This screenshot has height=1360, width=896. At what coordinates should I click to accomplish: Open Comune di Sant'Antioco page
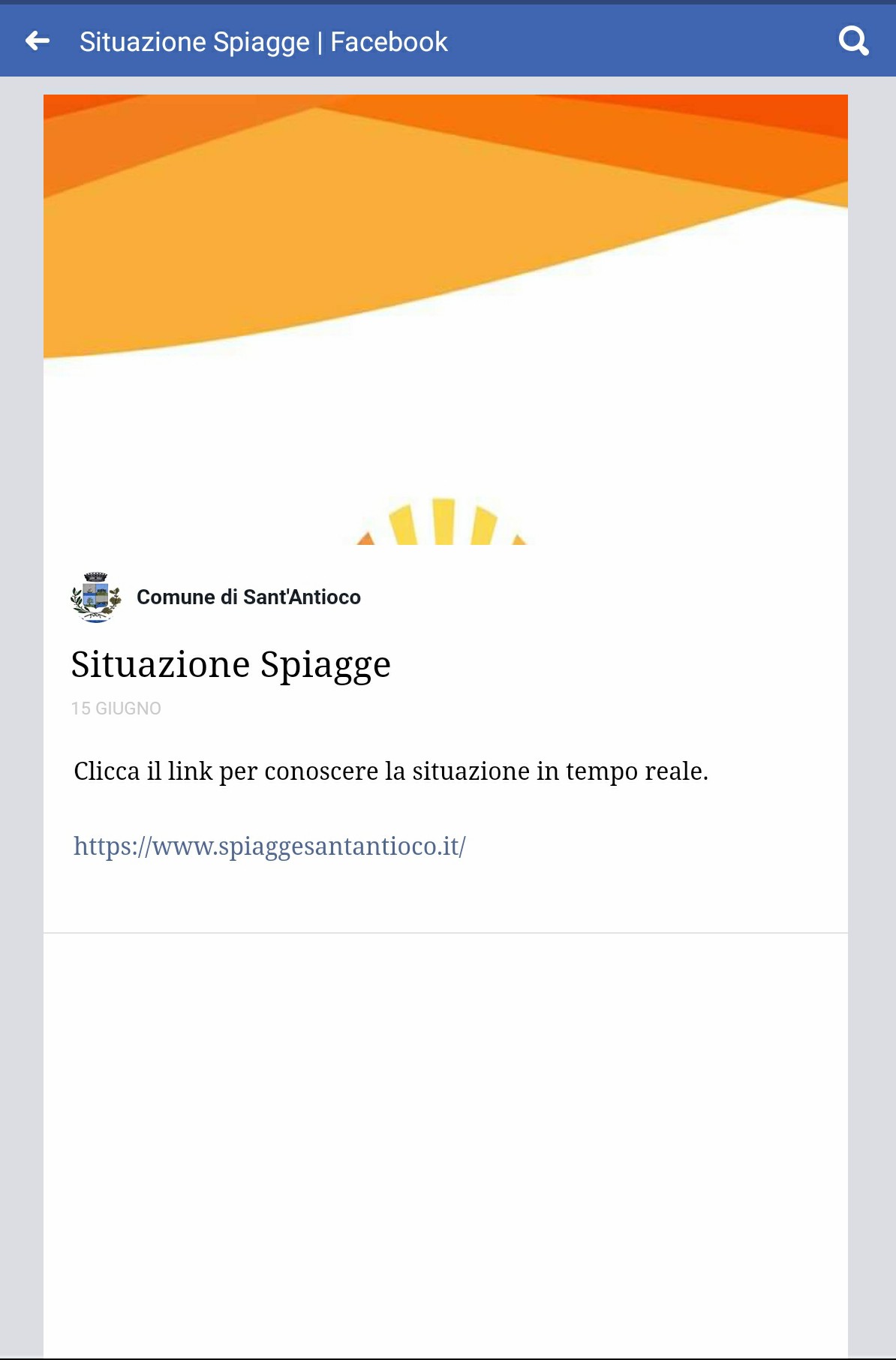coord(248,597)
